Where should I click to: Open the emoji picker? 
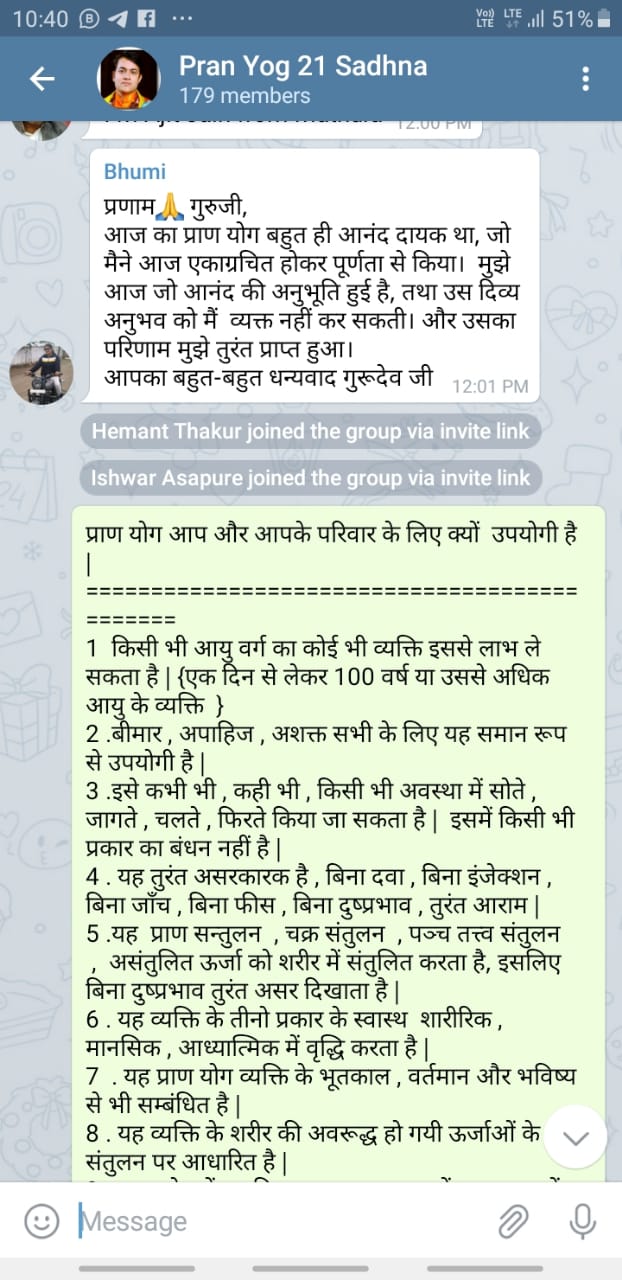point(41,1221)
